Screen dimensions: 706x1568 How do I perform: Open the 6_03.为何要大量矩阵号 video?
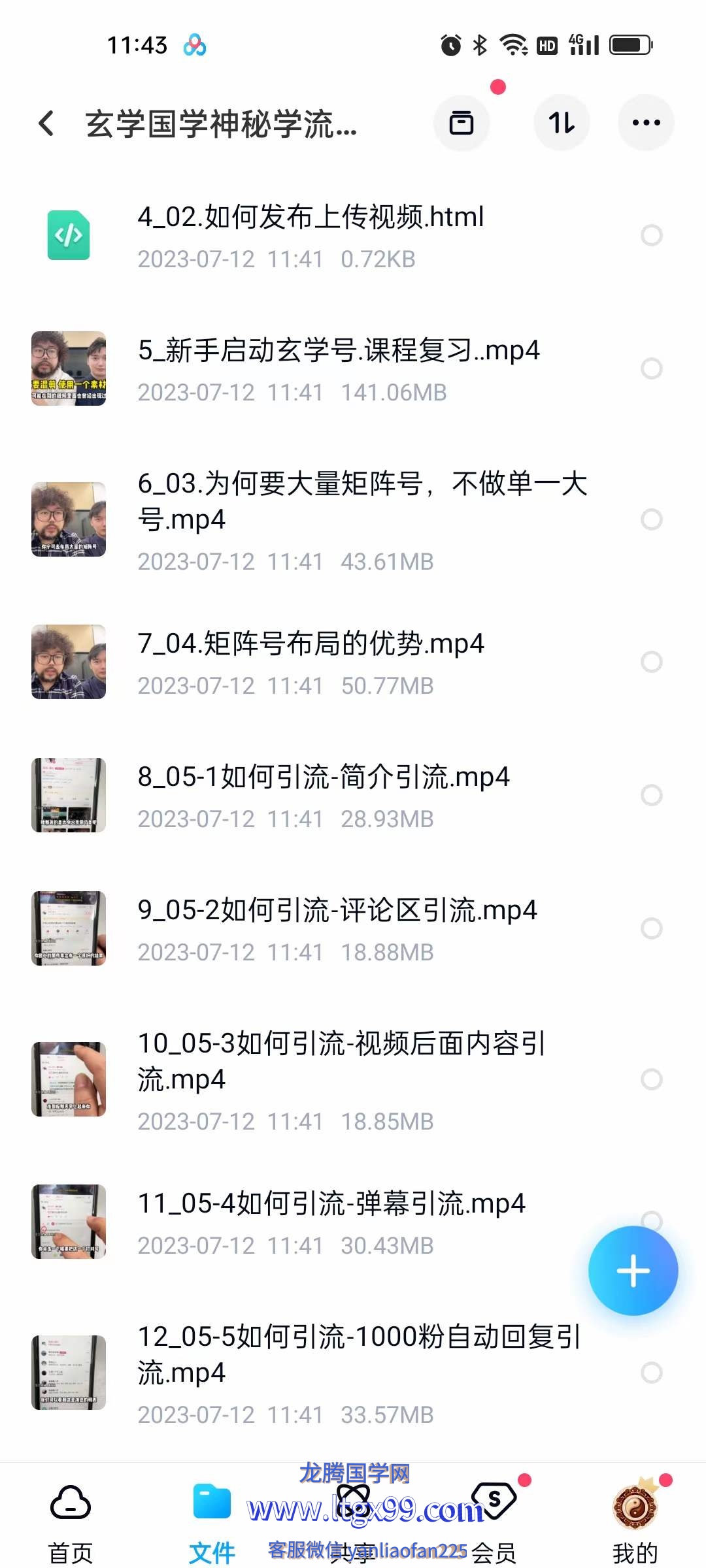point(361,501)
